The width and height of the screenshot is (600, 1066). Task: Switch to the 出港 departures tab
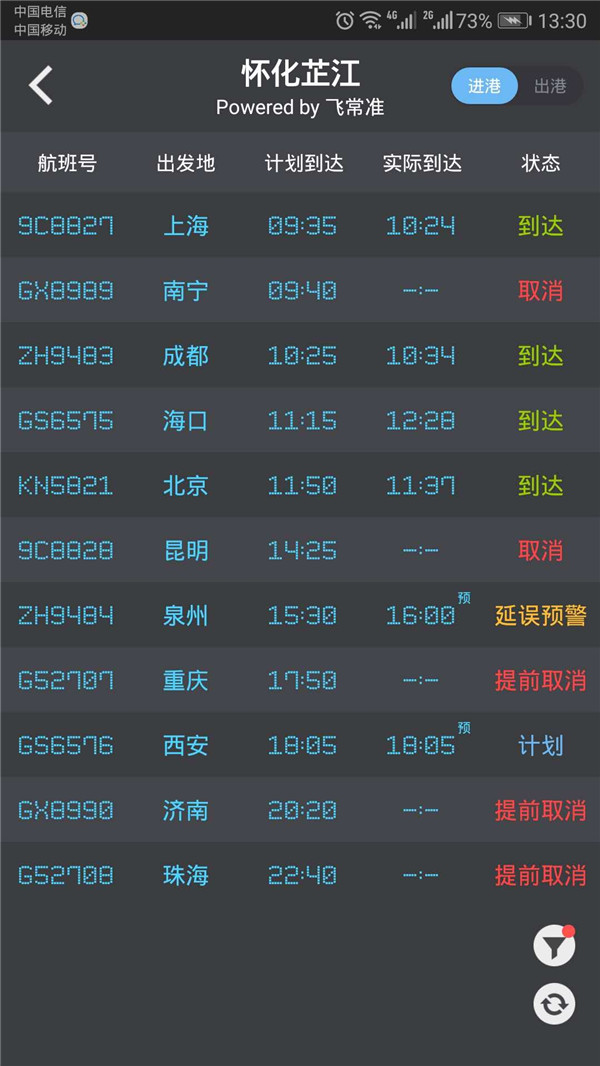[550, 87]
